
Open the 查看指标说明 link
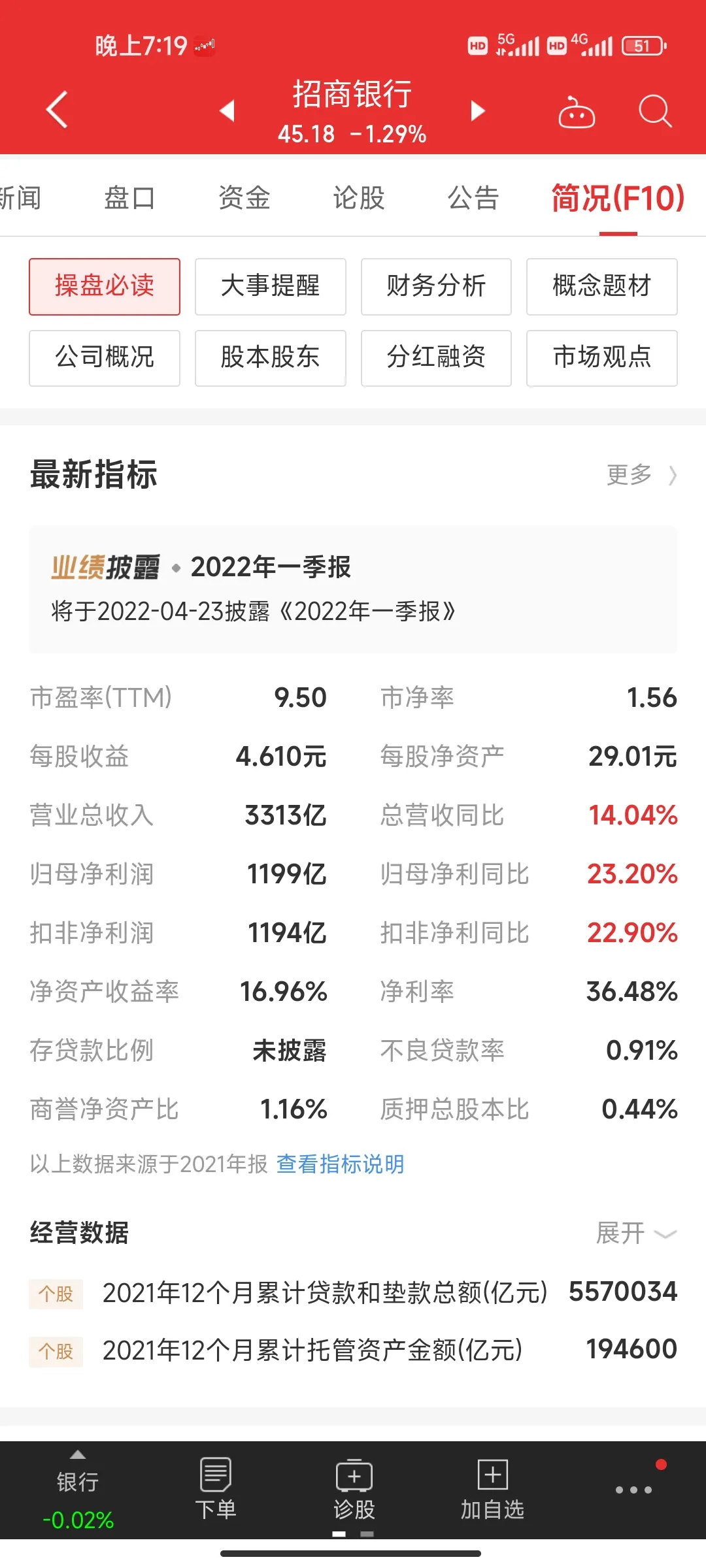(x=340, y=1164)
